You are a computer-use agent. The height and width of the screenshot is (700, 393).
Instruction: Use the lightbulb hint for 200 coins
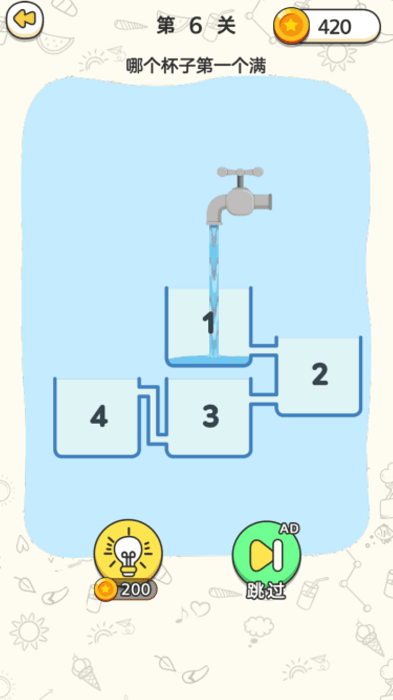[127, 560]
